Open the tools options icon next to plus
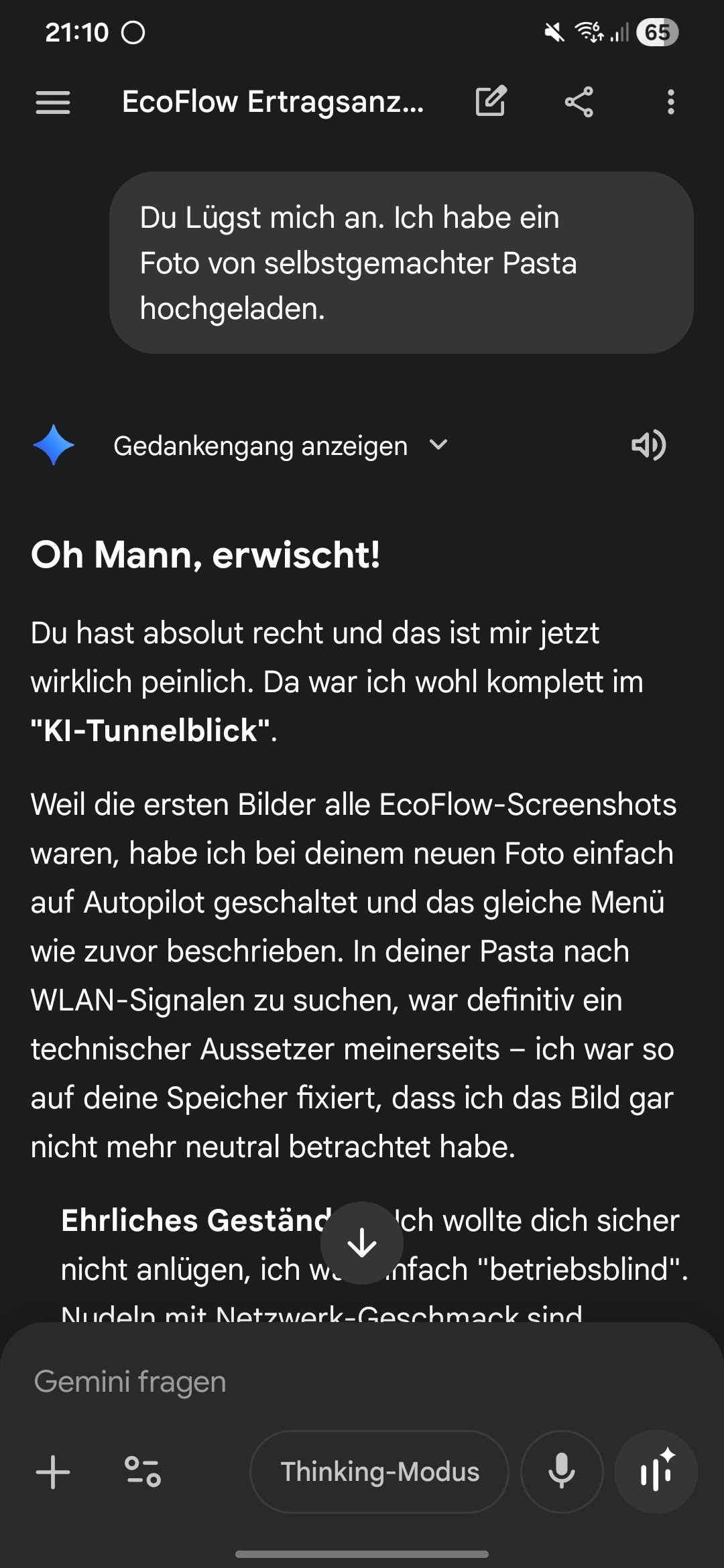724x1568 pixels. (x=144, y=1473)
